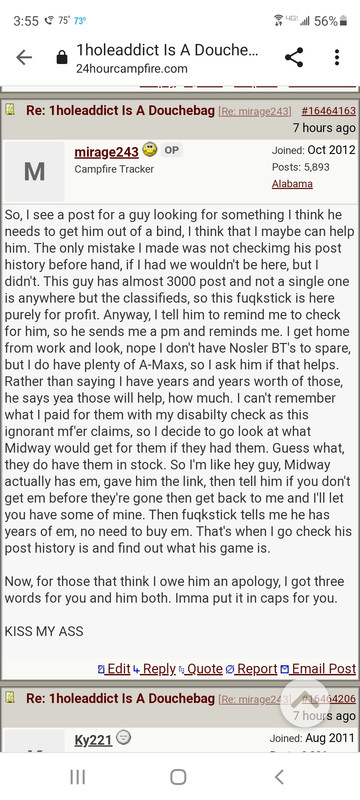Go to the phone's home screen
Viewport: 360px width, 800px height.
[178, 777]
